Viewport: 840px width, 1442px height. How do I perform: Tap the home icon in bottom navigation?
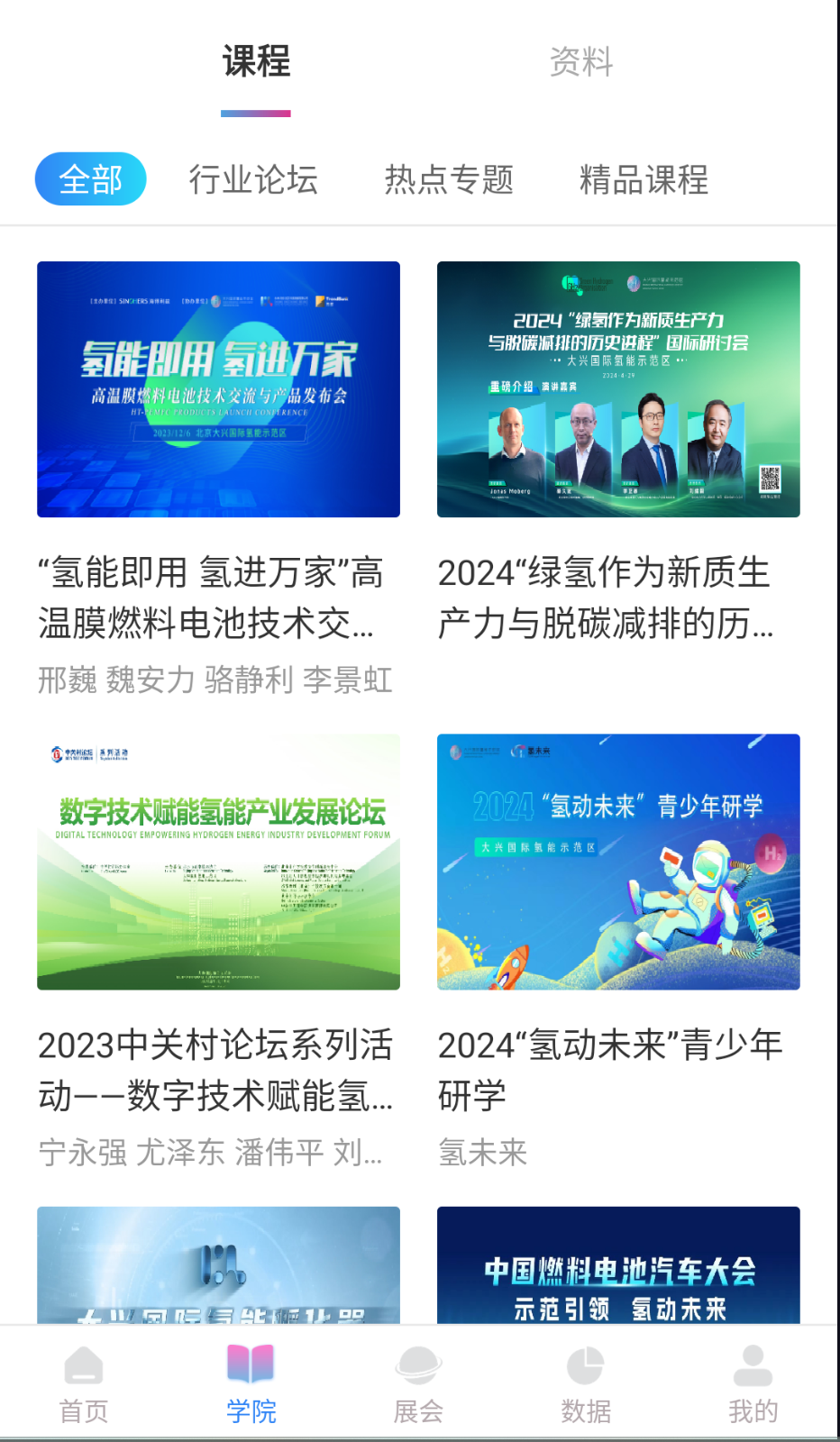point(84,1367)
